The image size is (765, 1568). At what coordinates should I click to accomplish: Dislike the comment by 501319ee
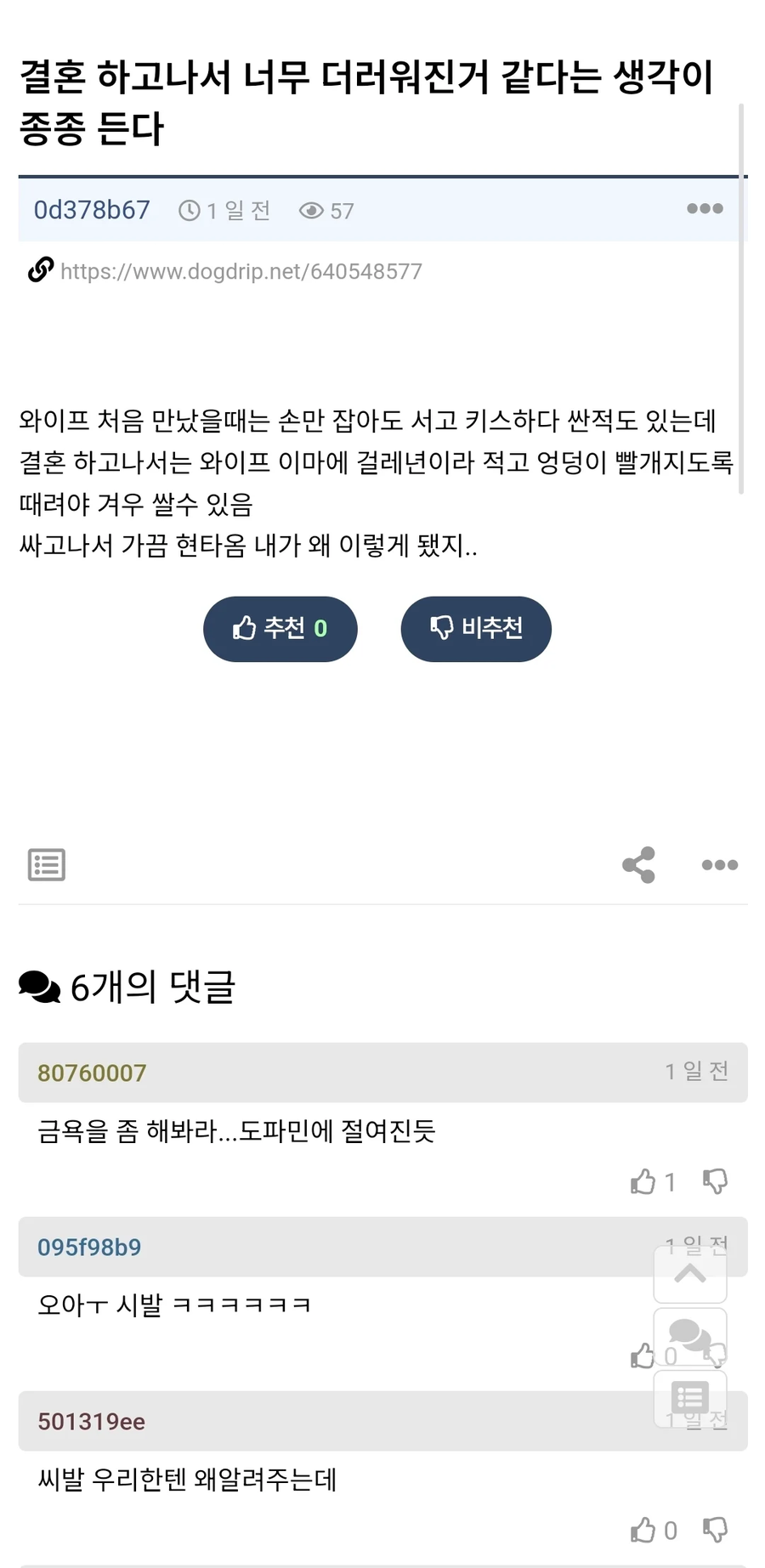715,1531
